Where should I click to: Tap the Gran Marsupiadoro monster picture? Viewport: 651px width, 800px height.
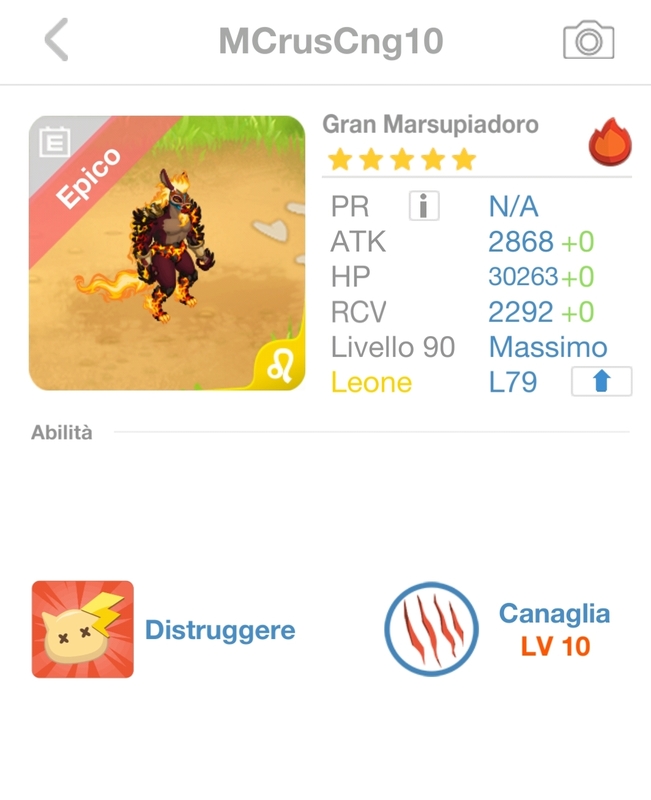168,253
